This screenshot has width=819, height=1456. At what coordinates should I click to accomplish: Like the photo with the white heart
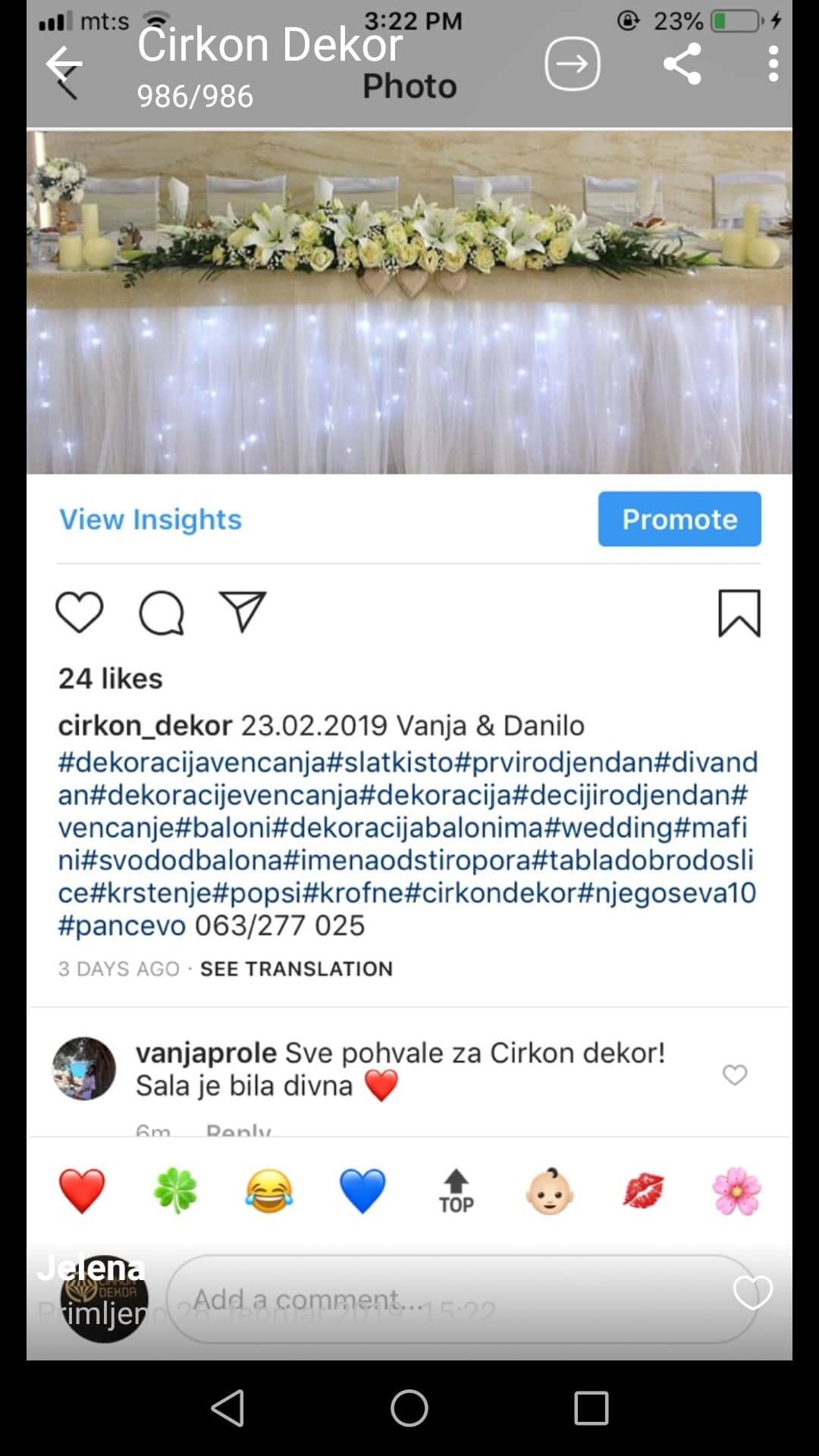pyautogui.click(x=752, y=1292)
